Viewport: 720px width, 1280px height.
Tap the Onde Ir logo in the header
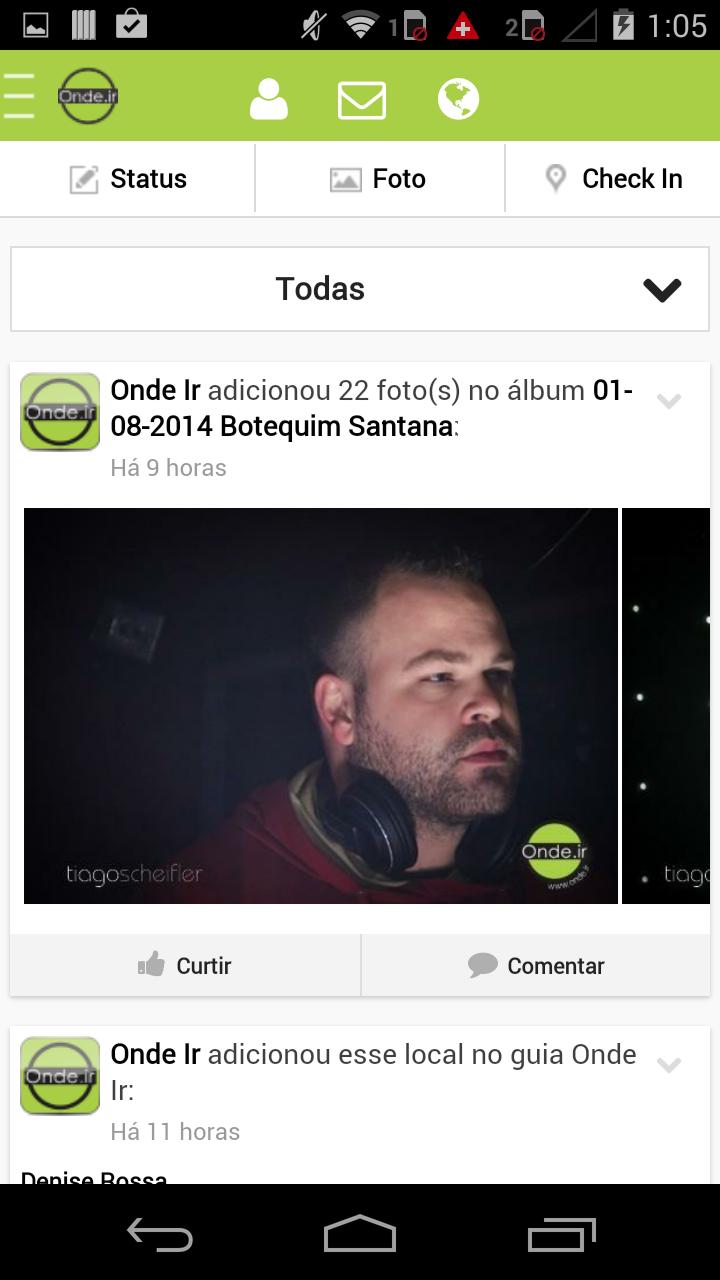pos(87,97)
